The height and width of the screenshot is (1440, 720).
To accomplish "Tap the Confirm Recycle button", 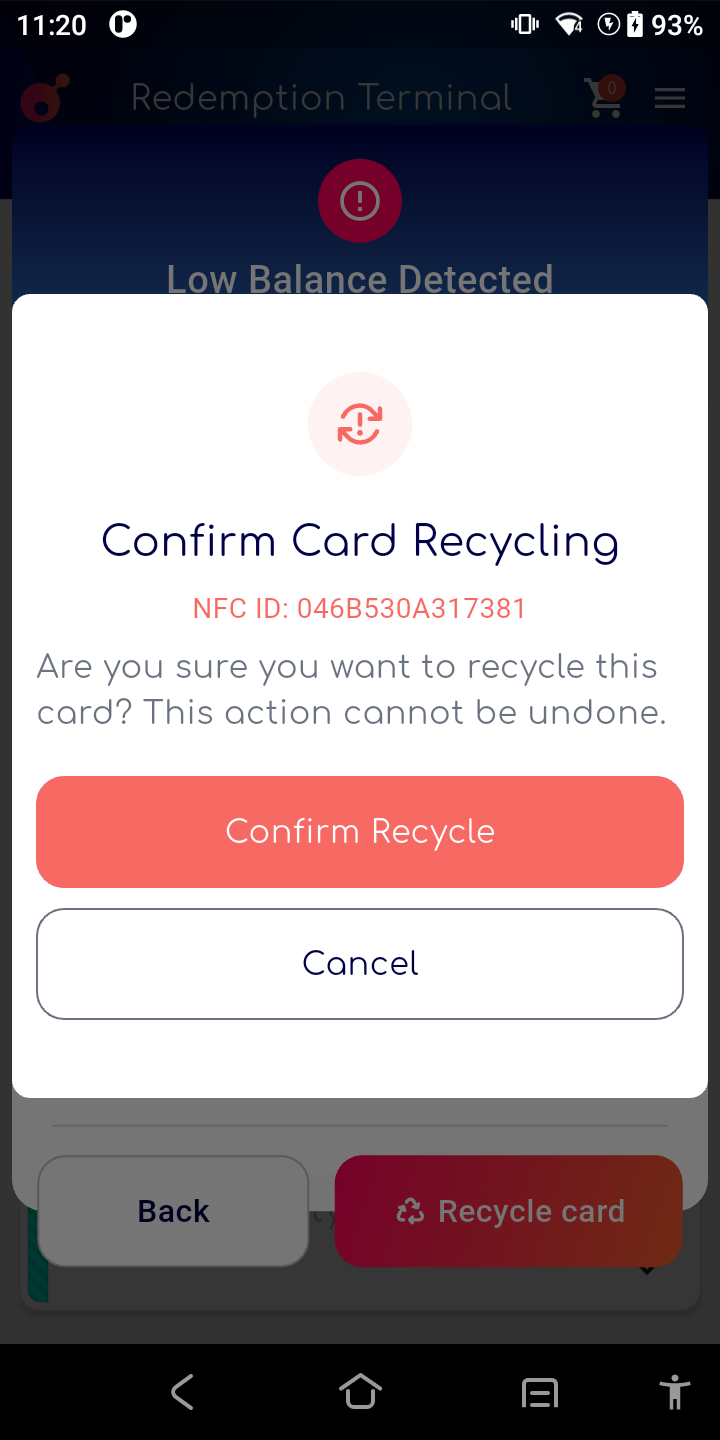I will (x=360, y=831).
